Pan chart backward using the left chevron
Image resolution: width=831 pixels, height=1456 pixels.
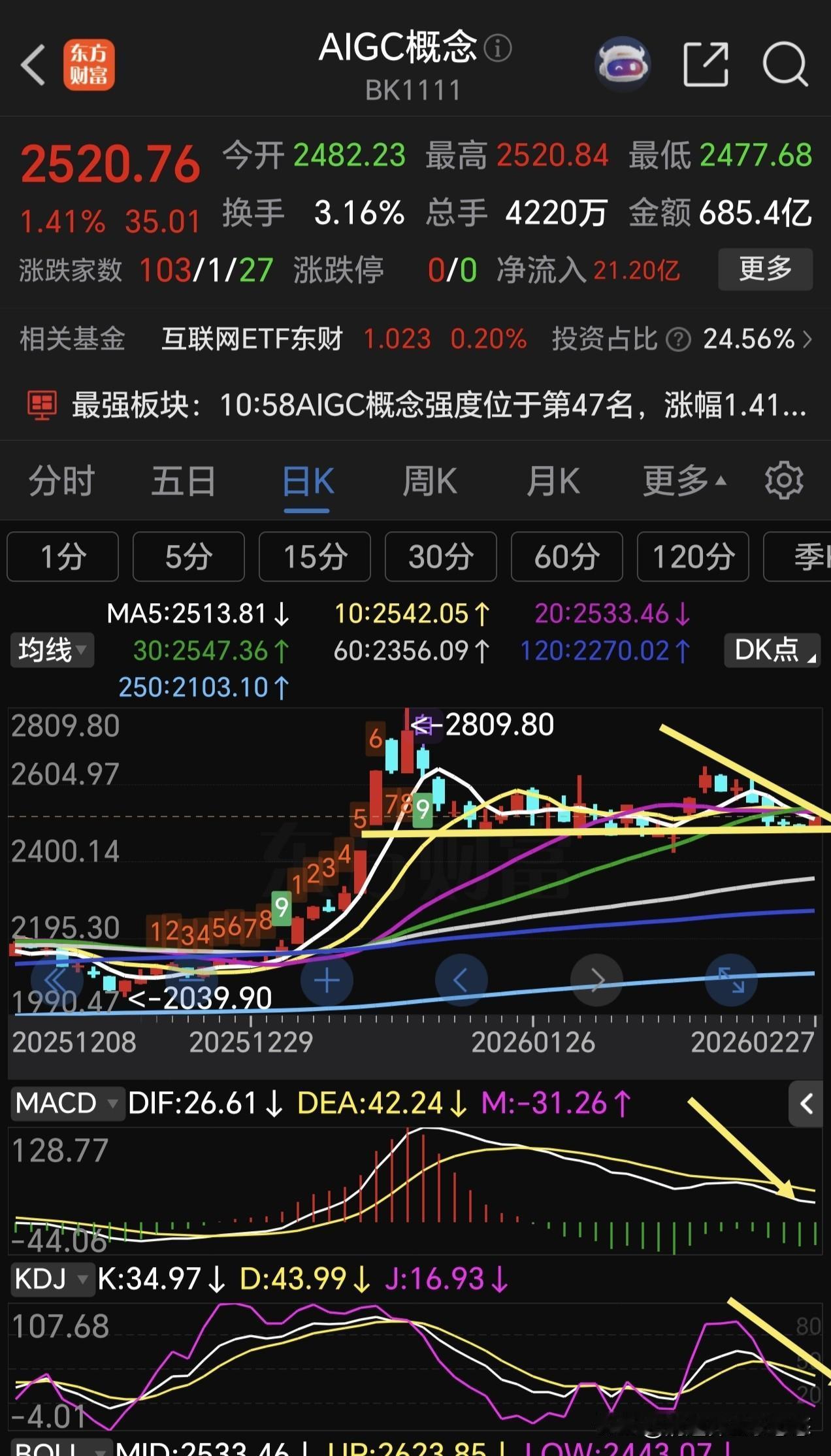(461, 980)
